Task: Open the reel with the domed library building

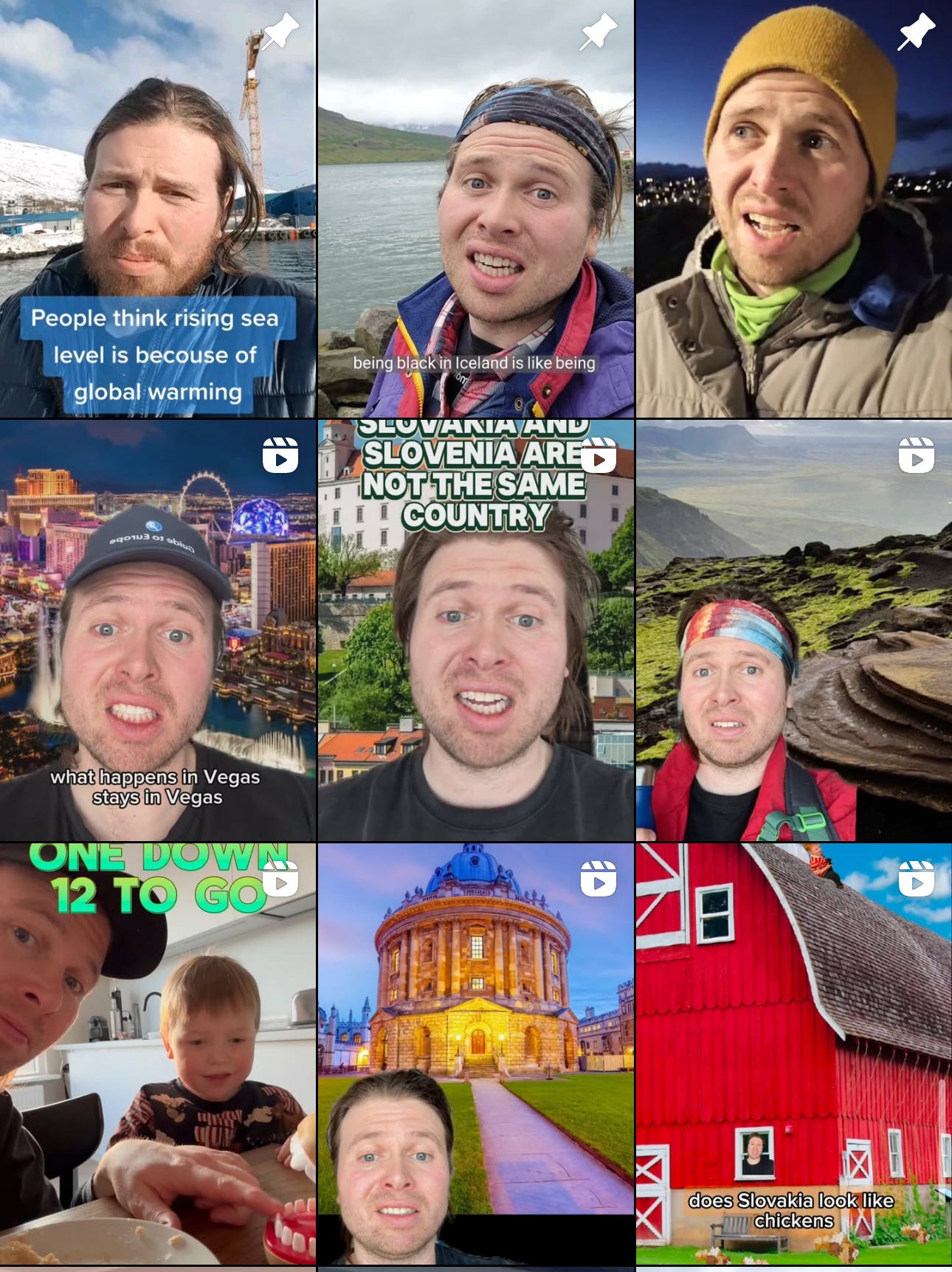Action: pyautogui.click(x=475, y=1055)
